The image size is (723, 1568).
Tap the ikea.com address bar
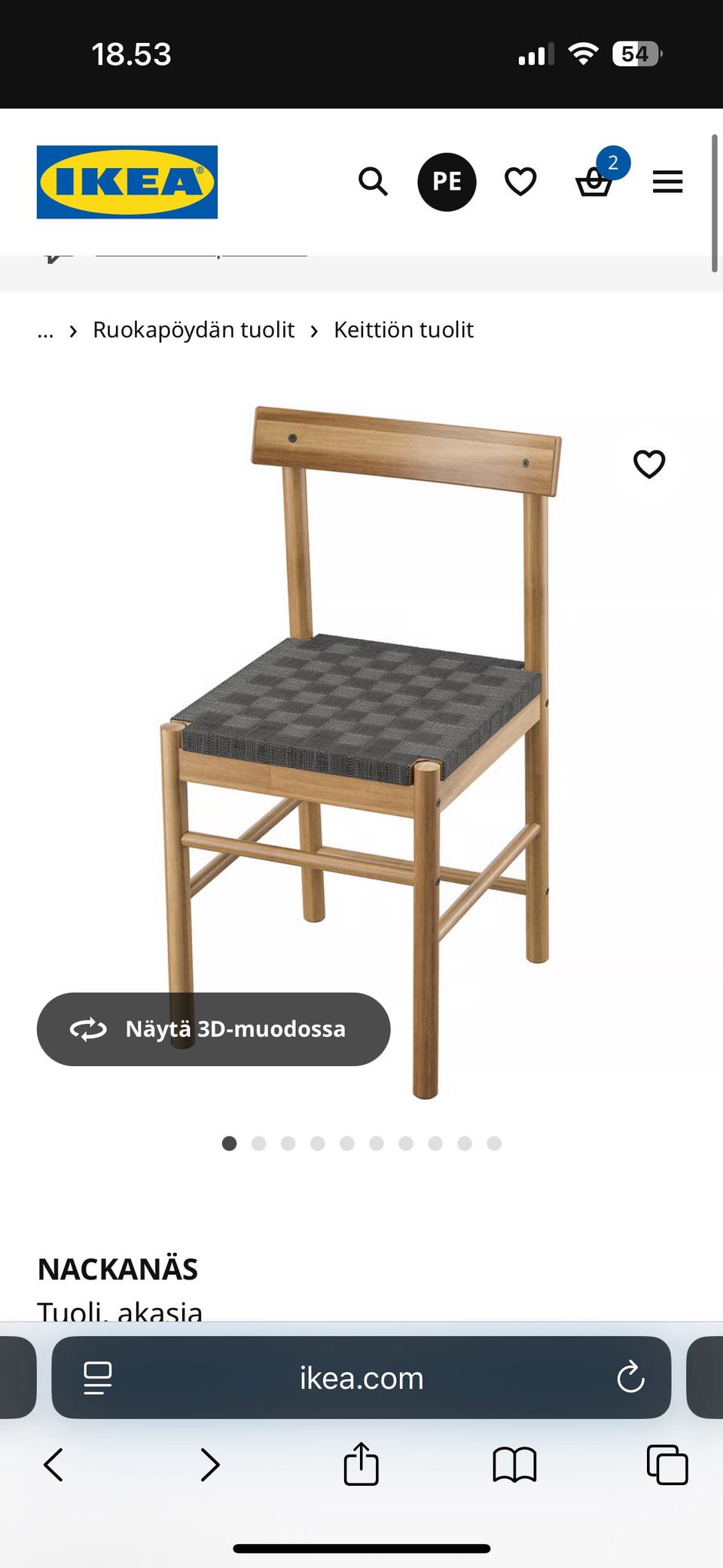pyautogui.click(x=361, y=1378)
